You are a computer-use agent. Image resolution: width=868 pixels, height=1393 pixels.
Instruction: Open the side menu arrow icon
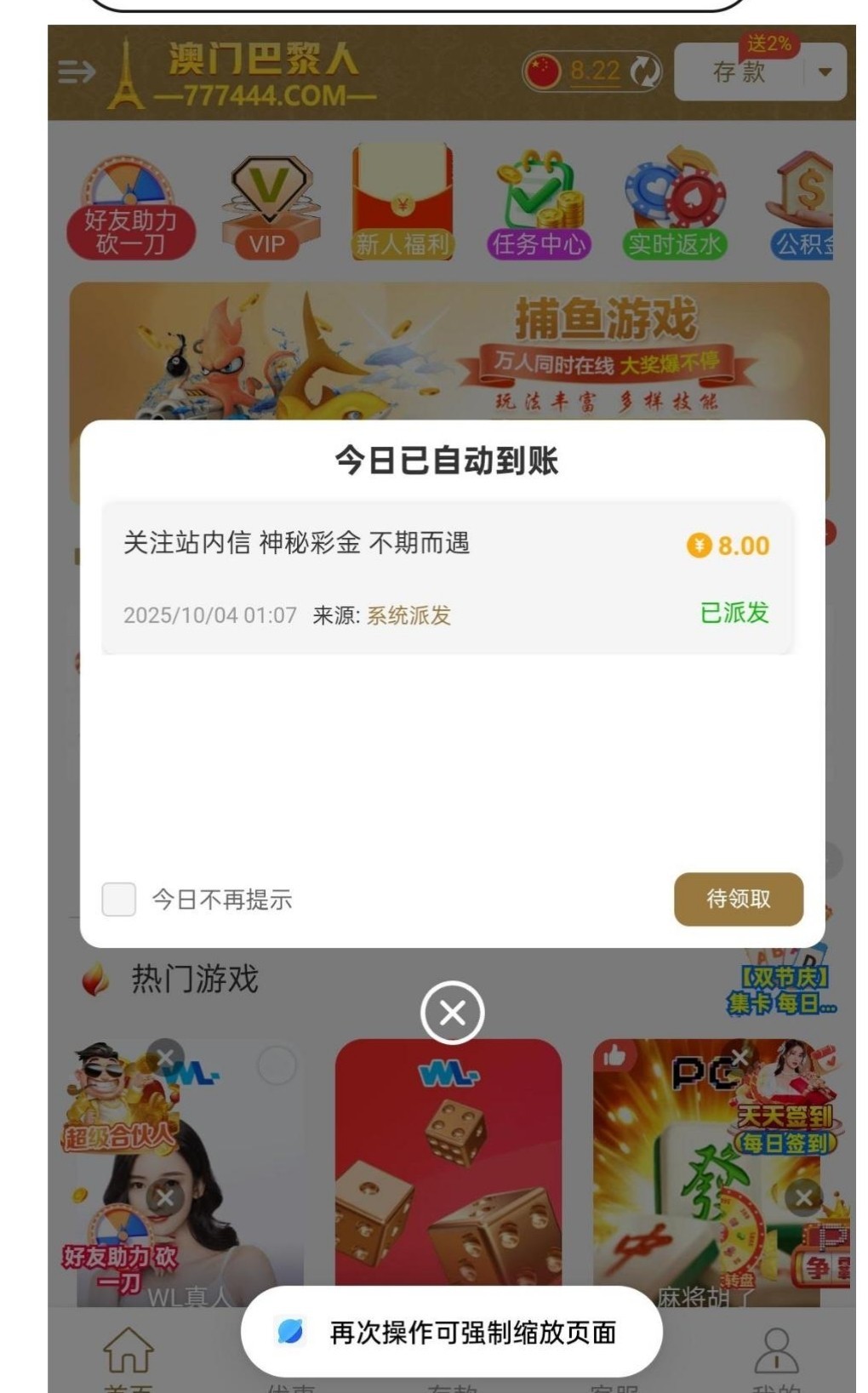pyautogui.click(x=76, y=72)
